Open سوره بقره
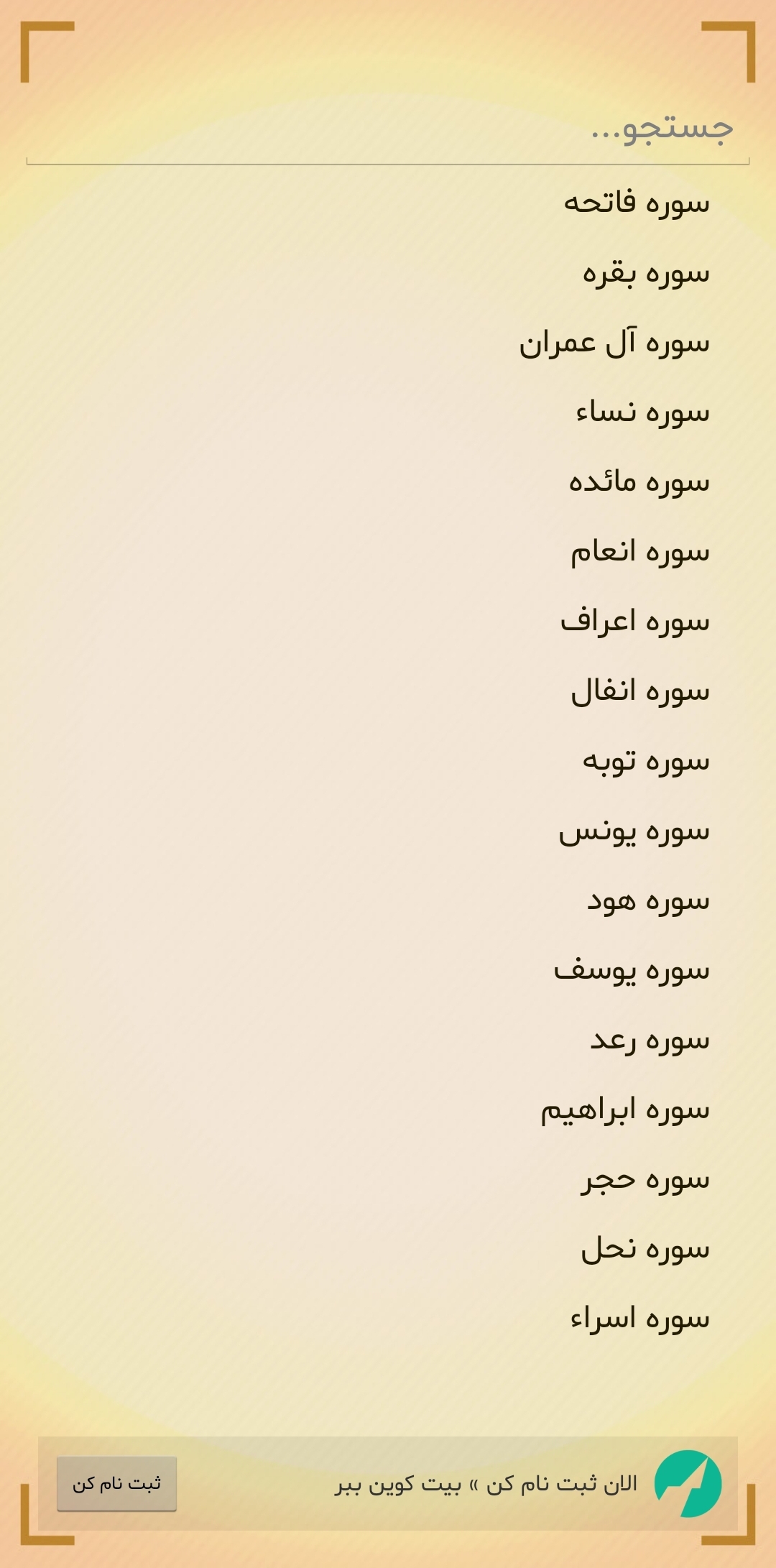Viewport: 776px width, 1568px height. [388, 272]
